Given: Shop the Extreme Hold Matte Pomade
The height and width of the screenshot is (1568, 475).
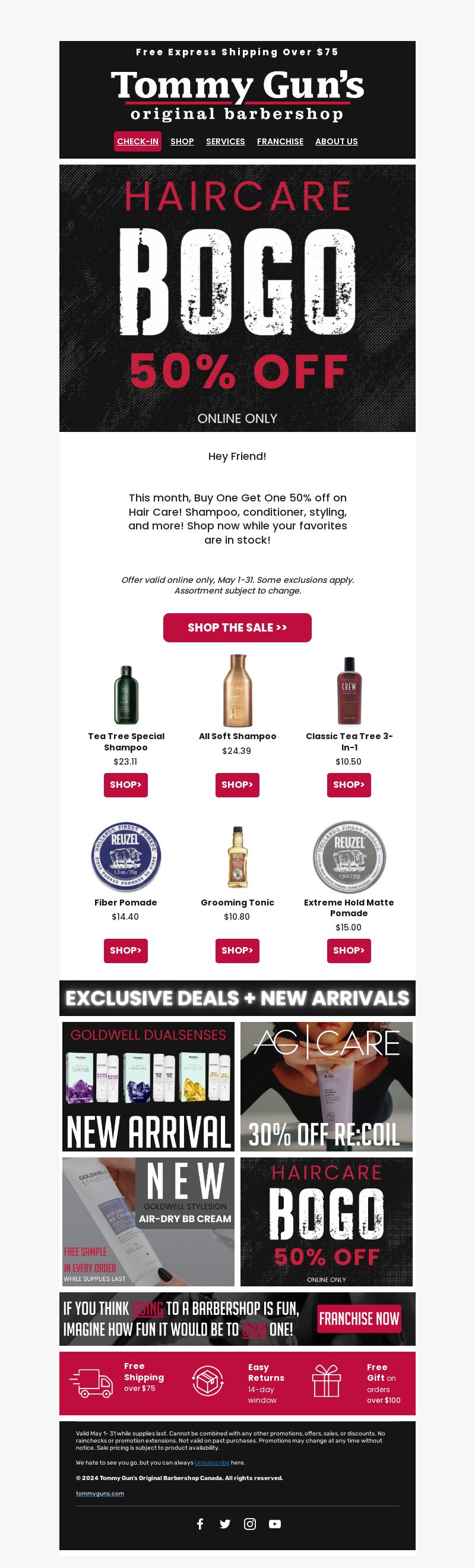Looking at the screenshot, I should (x=349, y=950).
